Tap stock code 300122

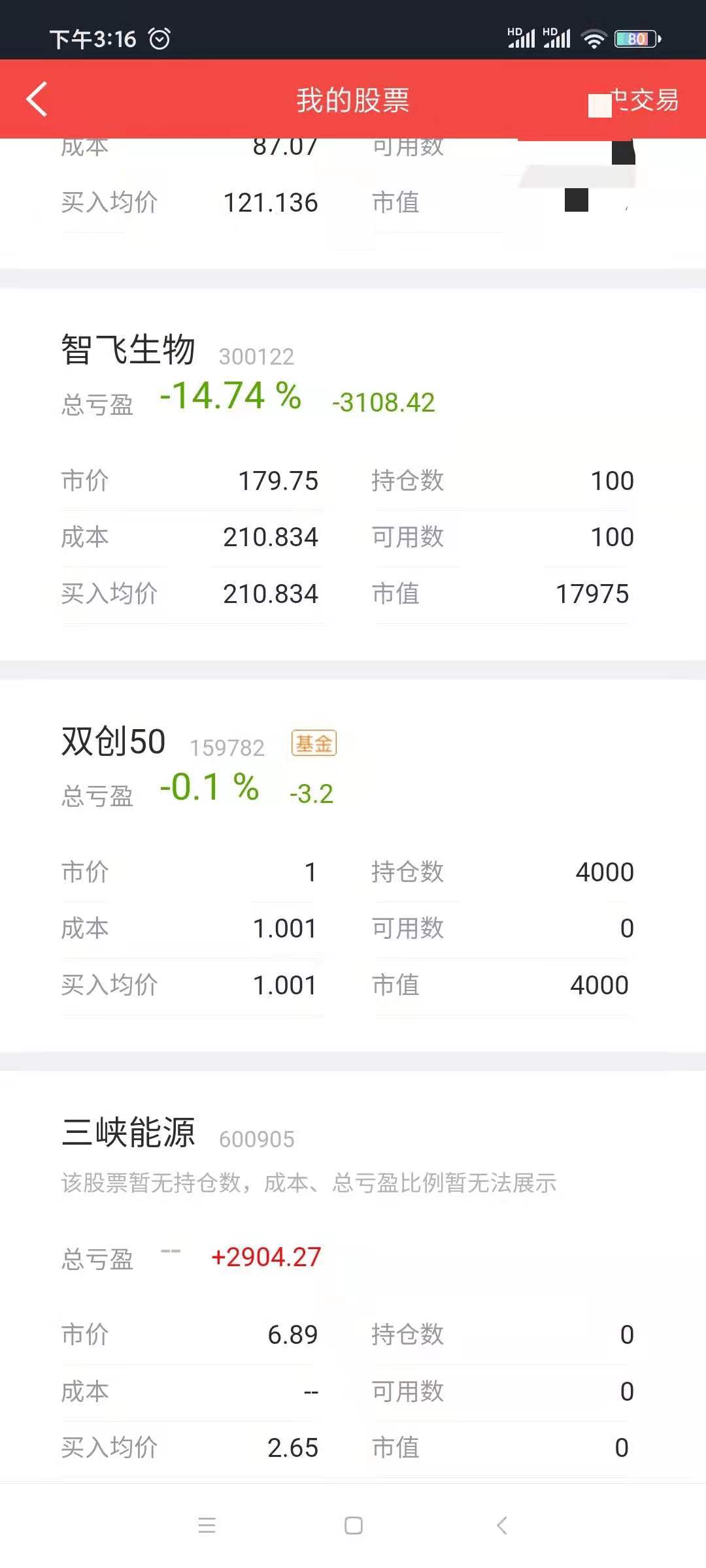click(x=256, y=355)
